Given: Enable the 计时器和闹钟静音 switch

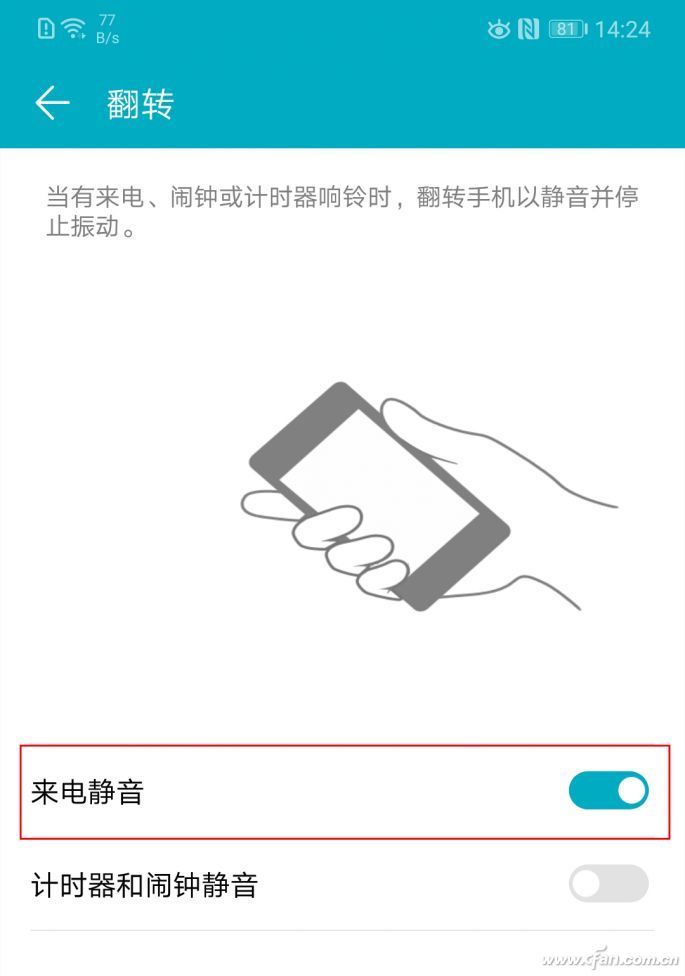Looking at the screenshot, I should 608,884.
